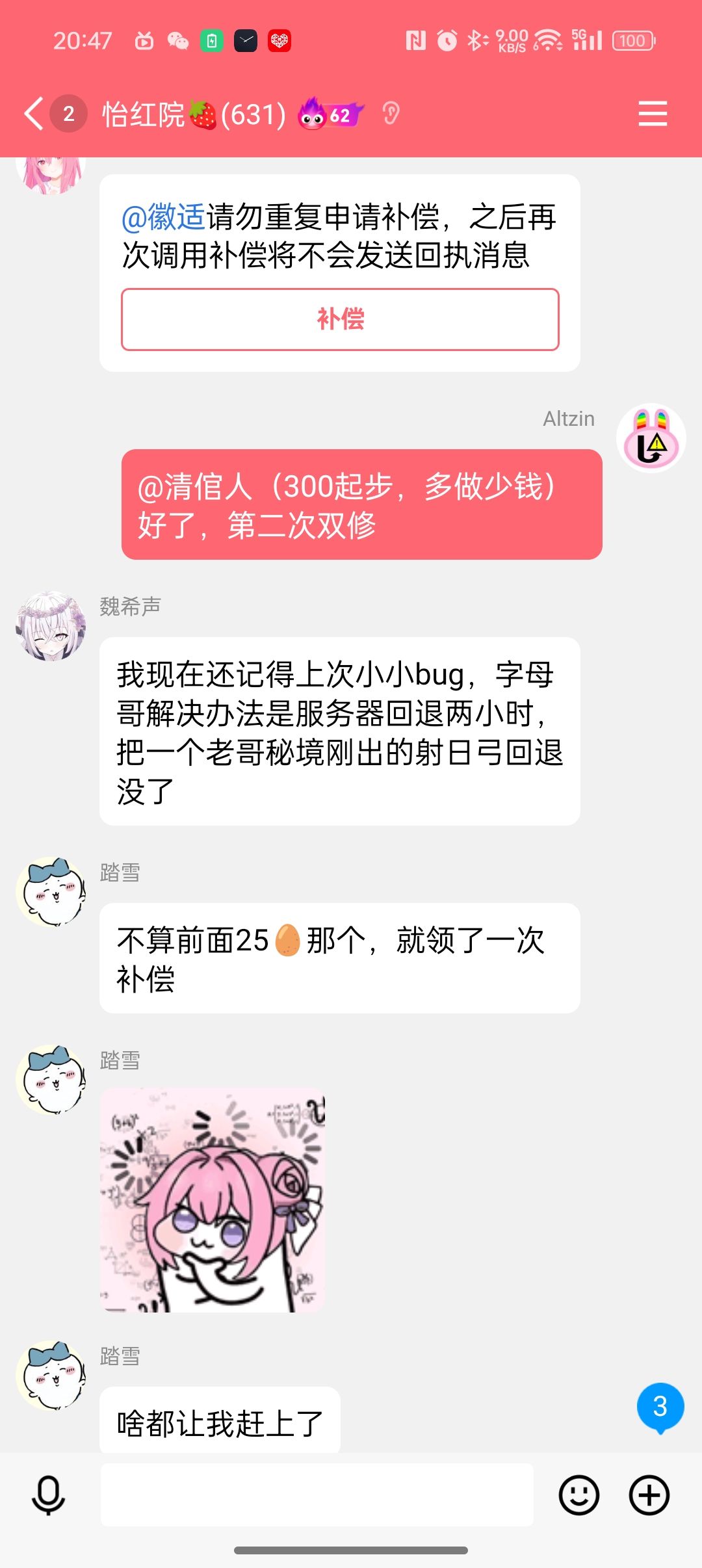Open the plus attachments menu
This screenshot has height=1568, width=702.
tap(649, 1495)
